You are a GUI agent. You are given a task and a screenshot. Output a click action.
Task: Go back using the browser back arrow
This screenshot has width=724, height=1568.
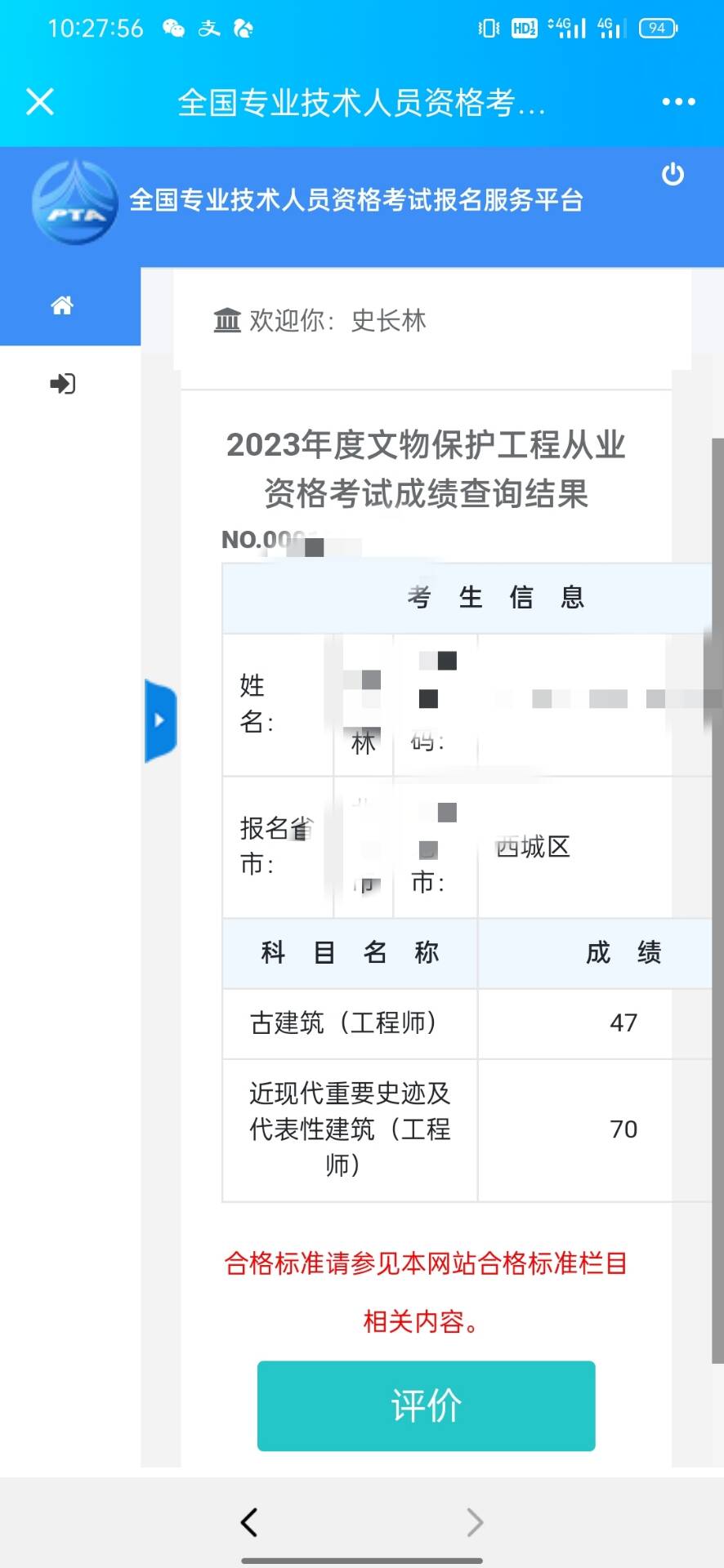click(x=249, y=1521)
